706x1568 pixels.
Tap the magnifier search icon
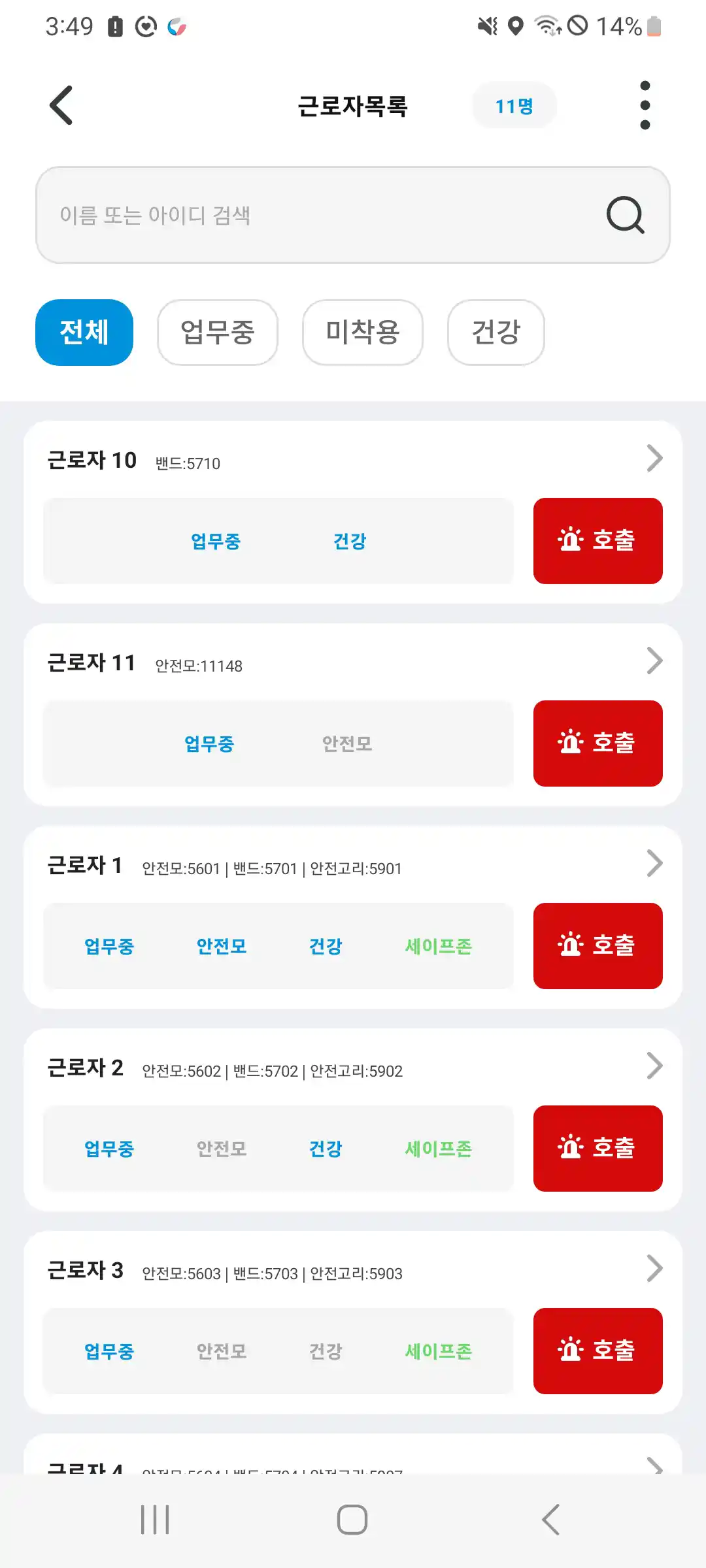click(625, 215)
